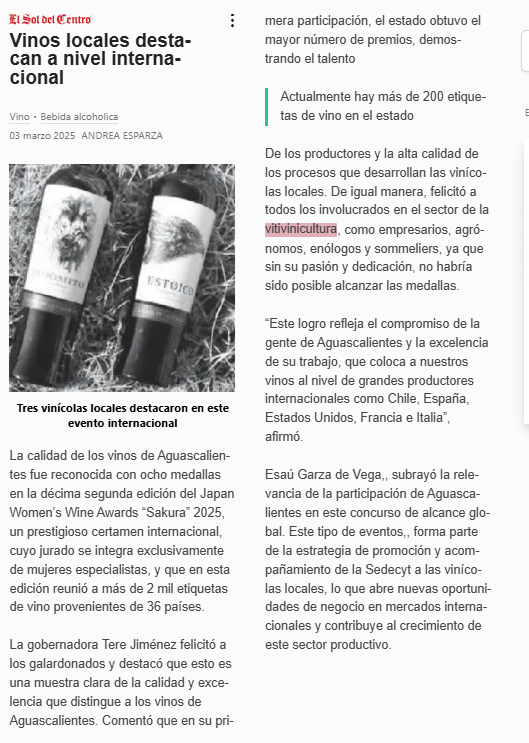Open the wine bottles article photo

point(122,278)
